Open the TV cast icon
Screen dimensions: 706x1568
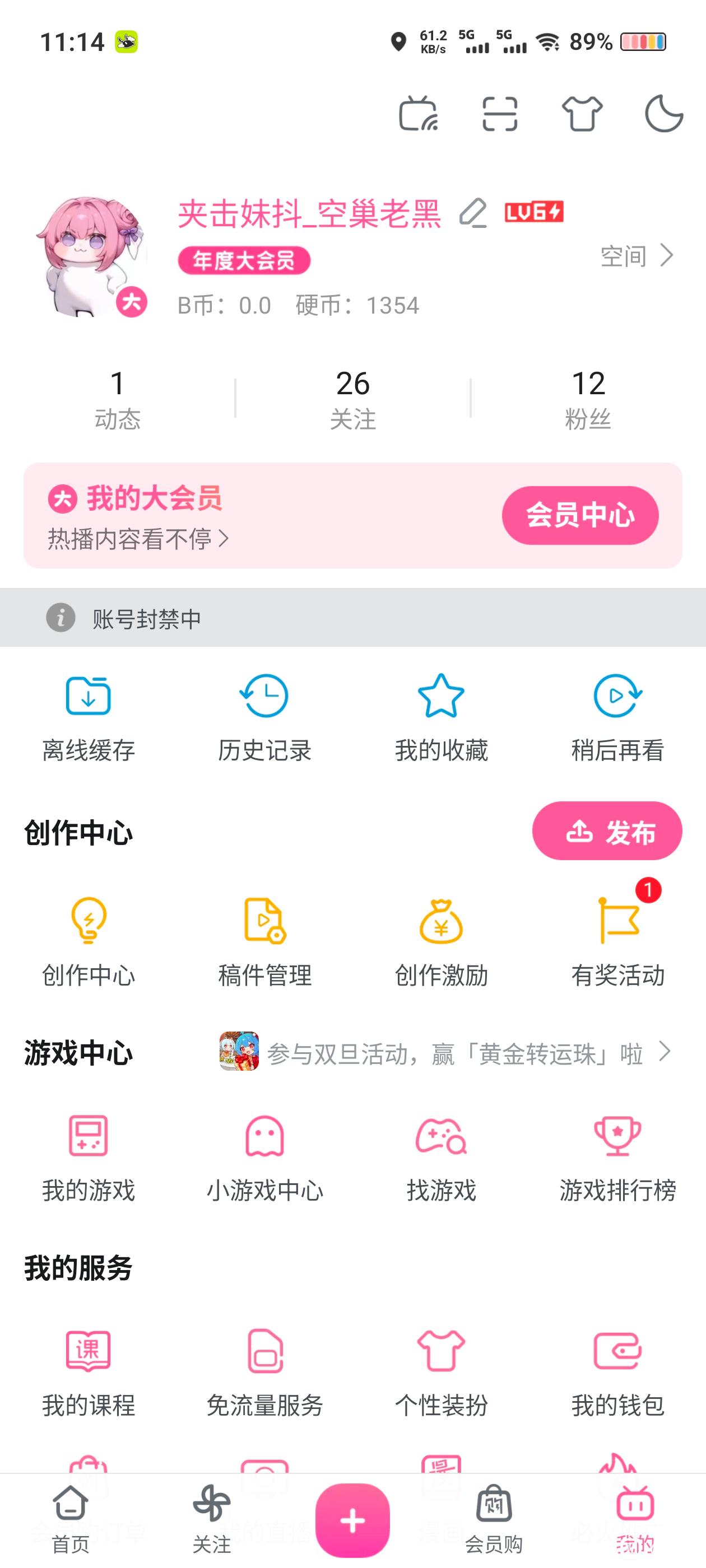[418, 114]
